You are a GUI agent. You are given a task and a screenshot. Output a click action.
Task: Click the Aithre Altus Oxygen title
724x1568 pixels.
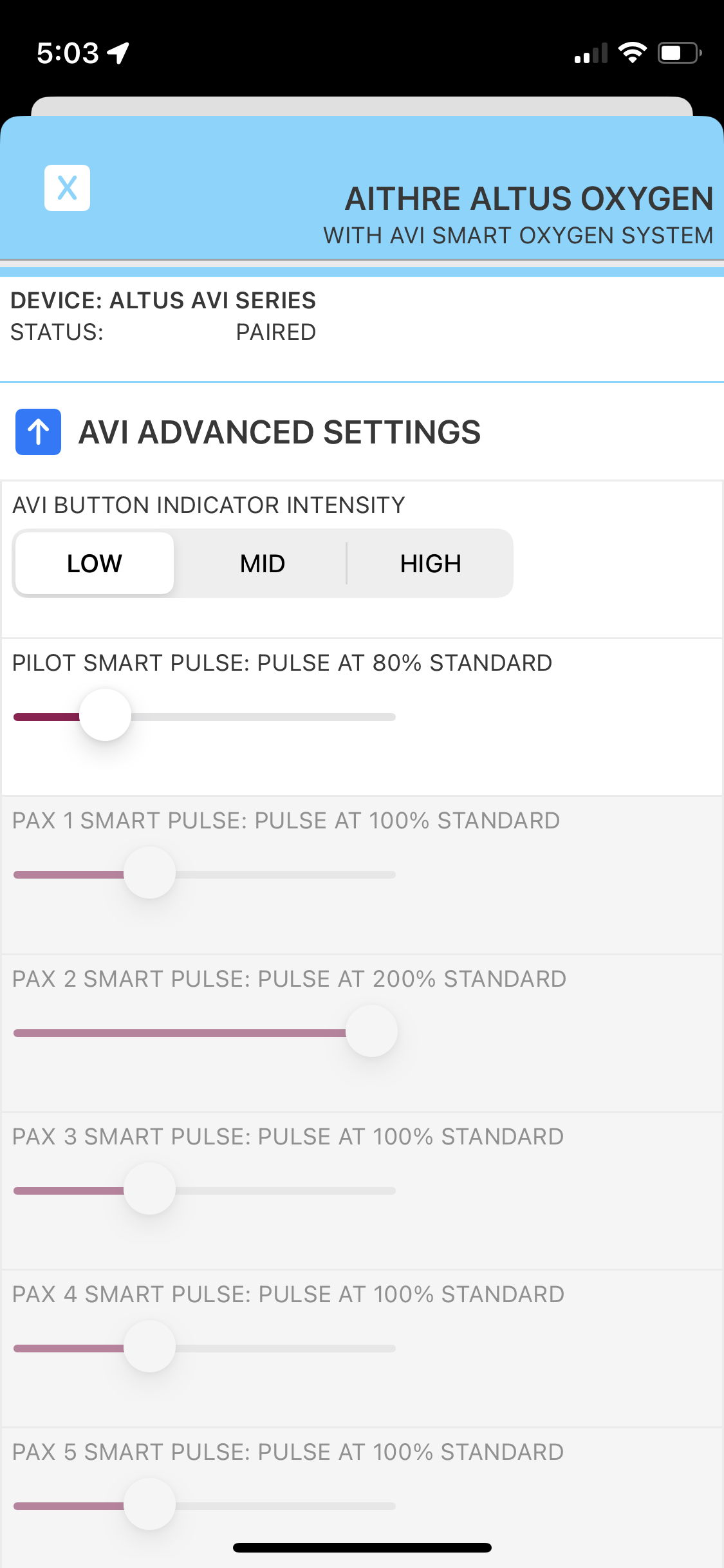point(530,200)
